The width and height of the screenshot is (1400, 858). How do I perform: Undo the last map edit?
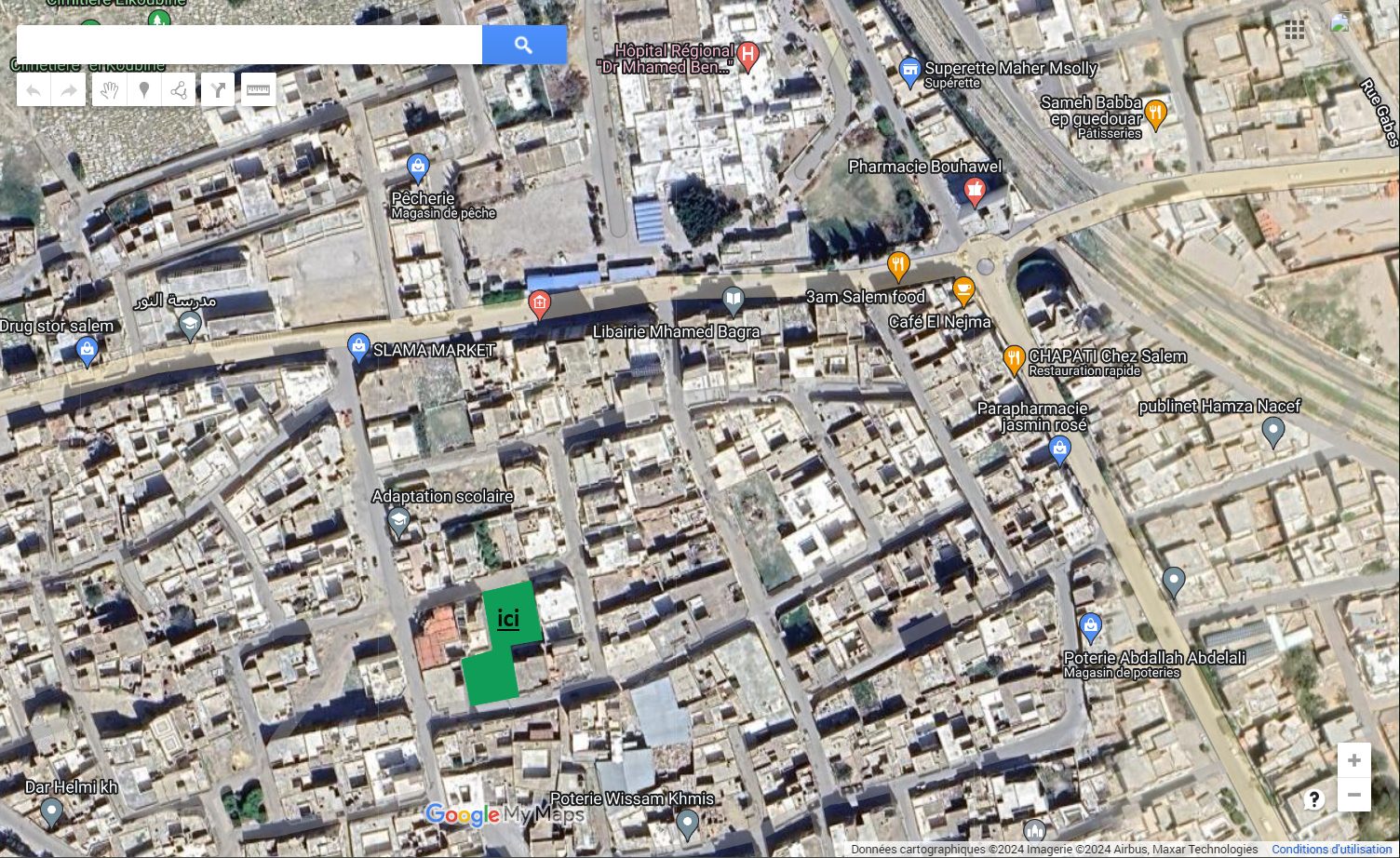(x=34, y=90)
